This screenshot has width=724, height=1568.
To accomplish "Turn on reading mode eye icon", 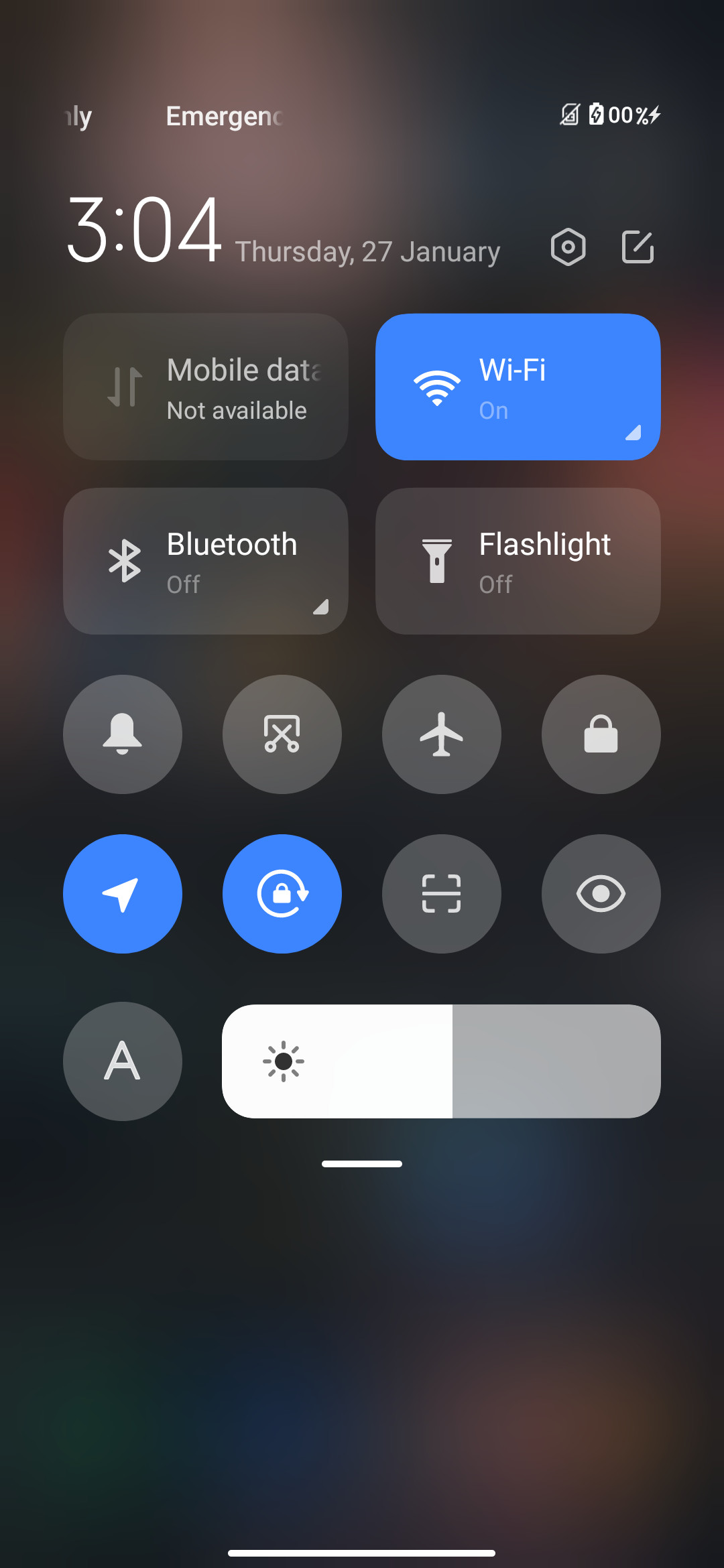I will click(x=601, y=894).
